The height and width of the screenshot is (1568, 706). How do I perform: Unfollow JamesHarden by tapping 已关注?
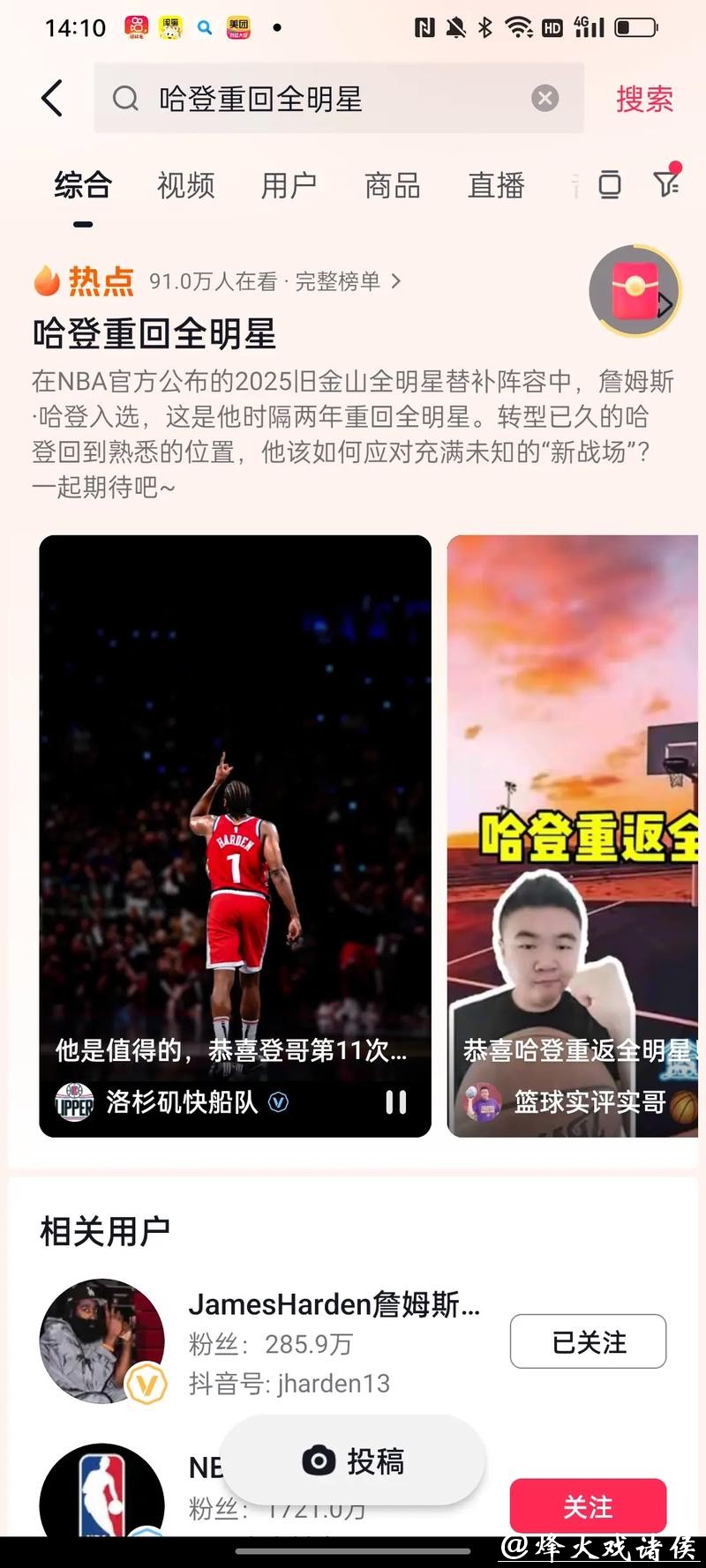tap(588, 1340)
